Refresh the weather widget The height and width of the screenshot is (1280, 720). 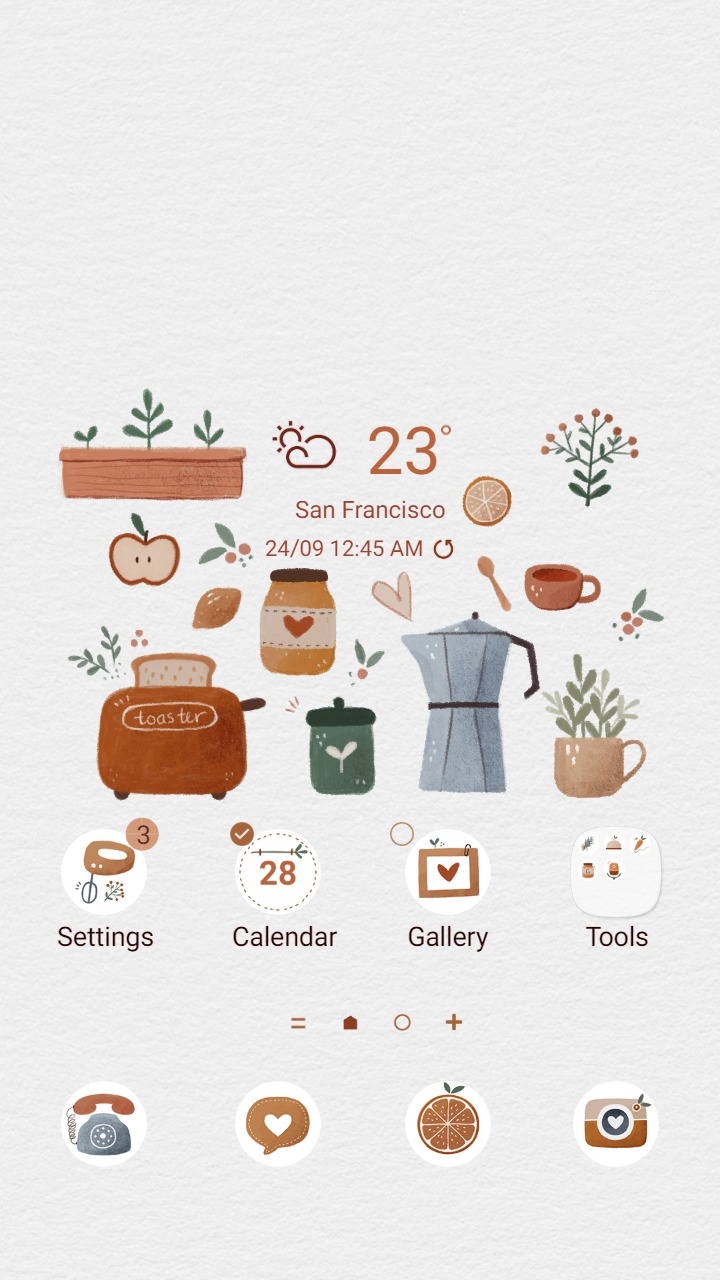click(x=442, y=549)
